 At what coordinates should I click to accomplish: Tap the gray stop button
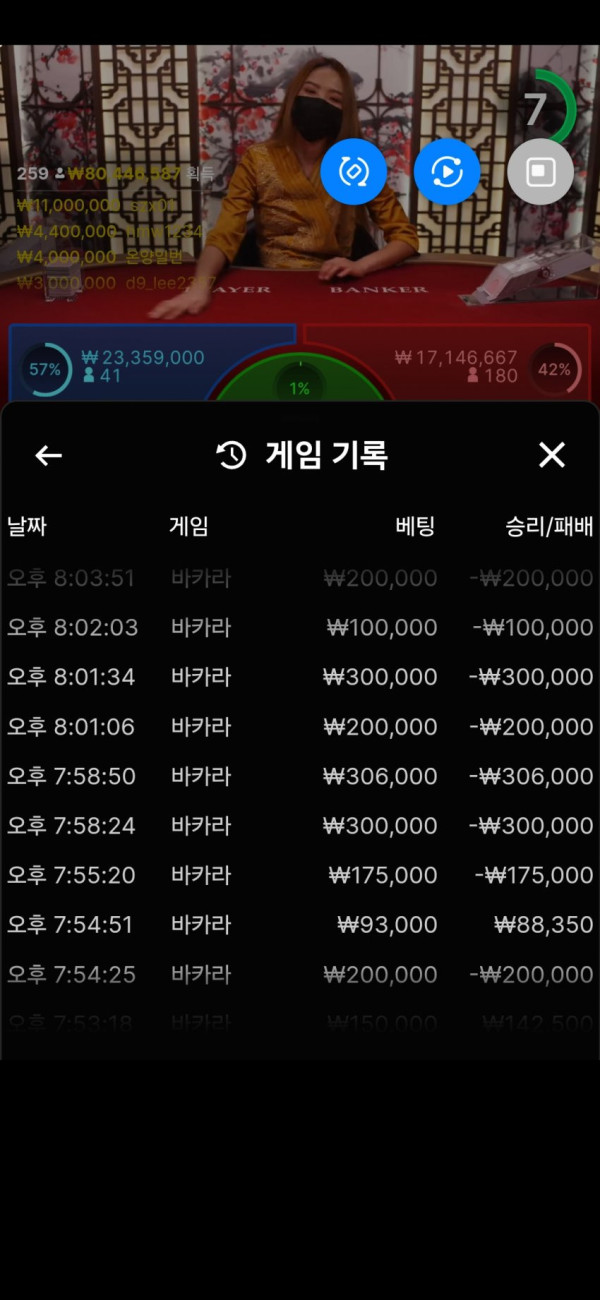click(x=540, y=172)
